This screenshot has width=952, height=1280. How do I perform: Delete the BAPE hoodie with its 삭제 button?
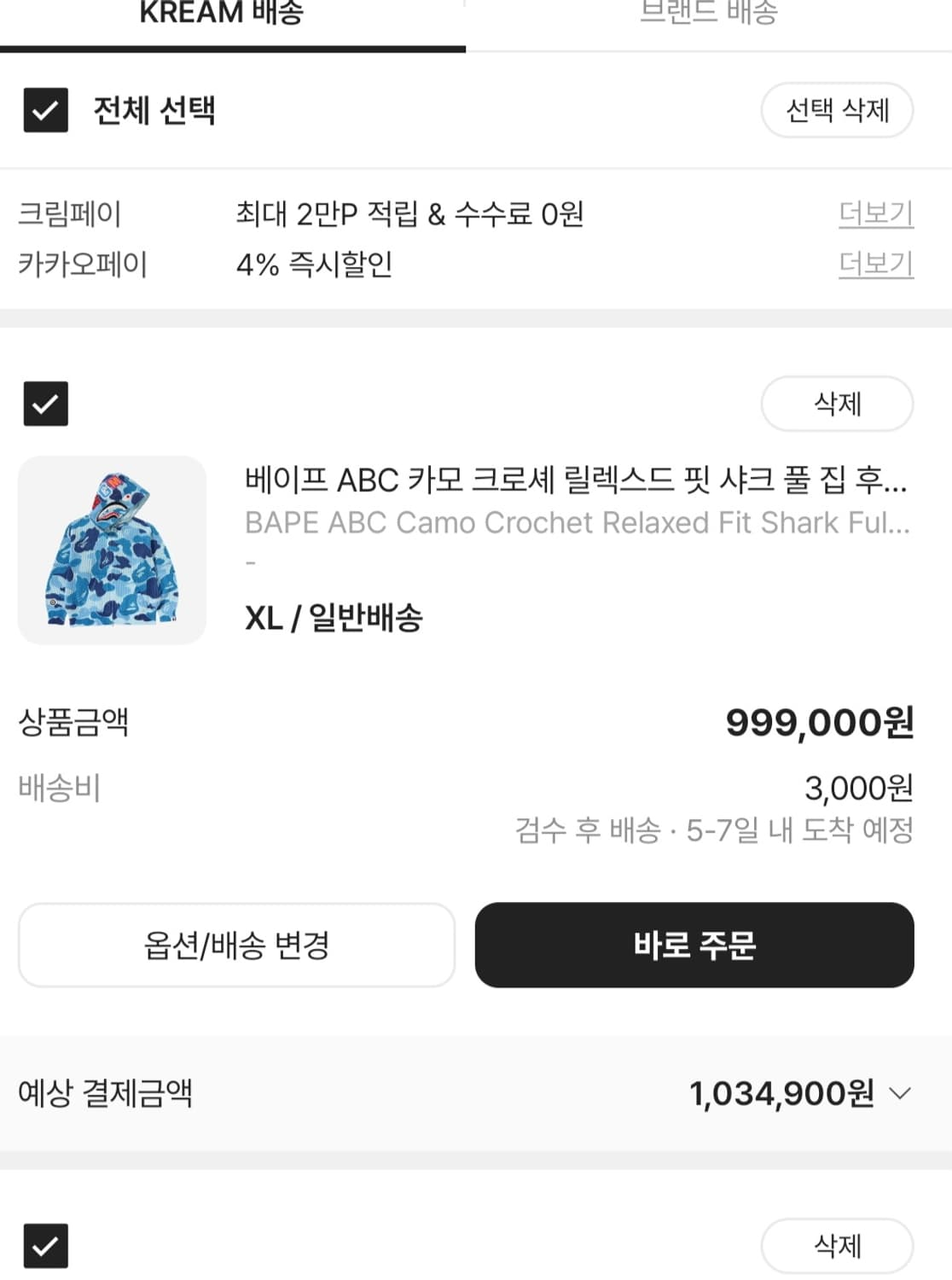tap(837, 404)
